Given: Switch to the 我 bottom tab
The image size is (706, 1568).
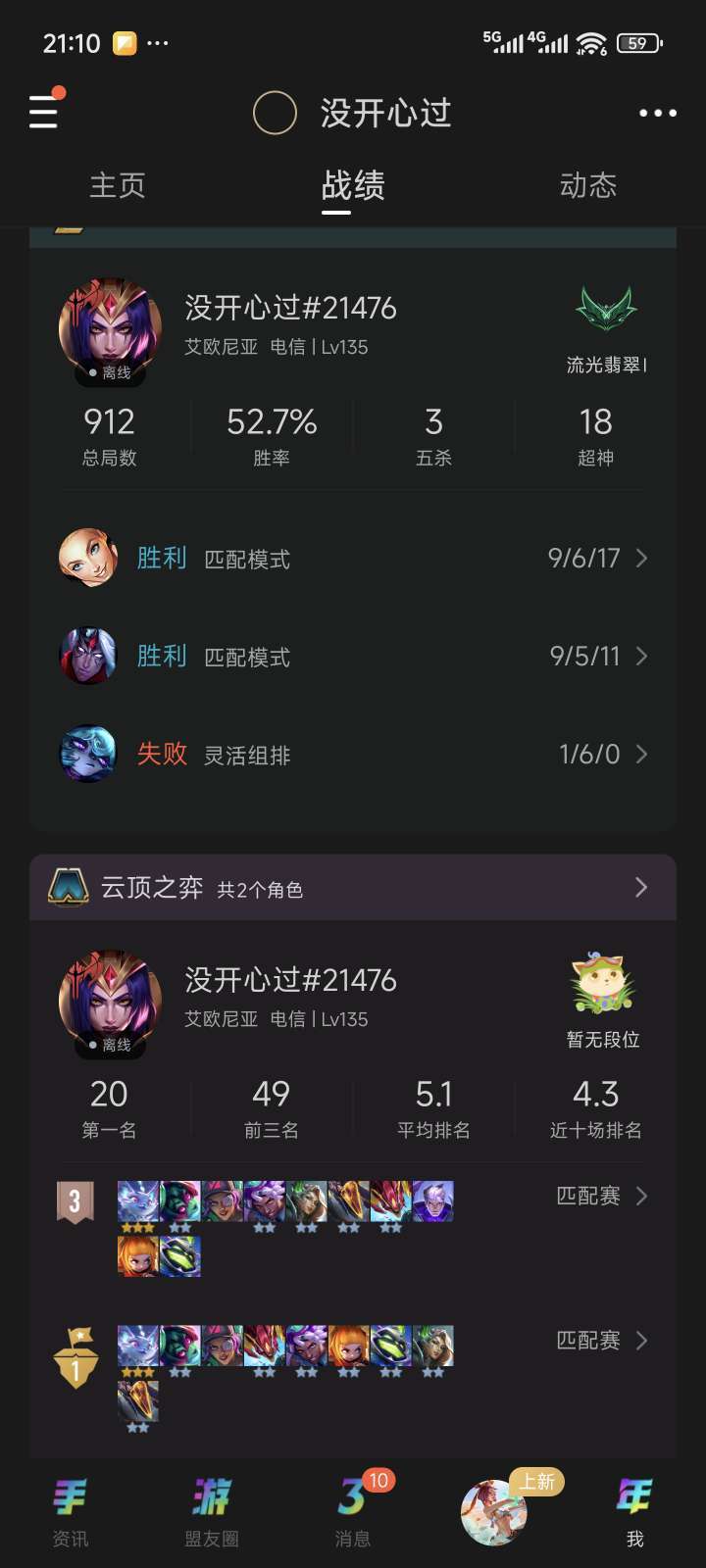Looking at the screenshot, I should click(635, 1512).
